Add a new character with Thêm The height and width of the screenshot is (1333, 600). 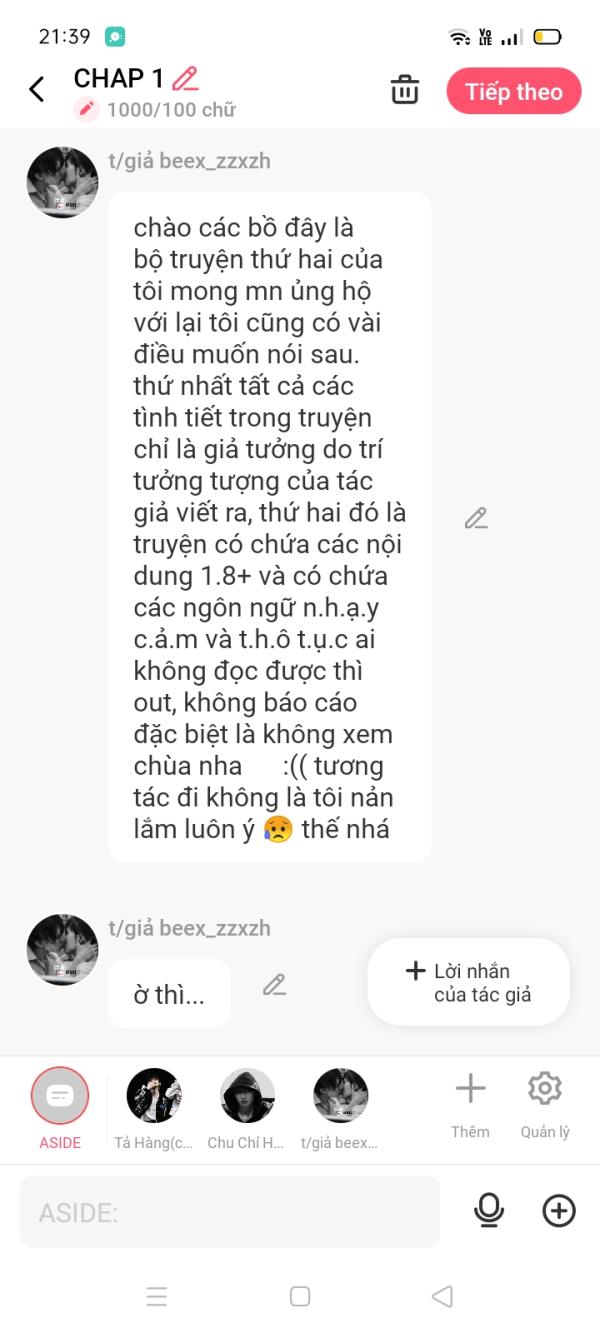[x=470, y=1104]
